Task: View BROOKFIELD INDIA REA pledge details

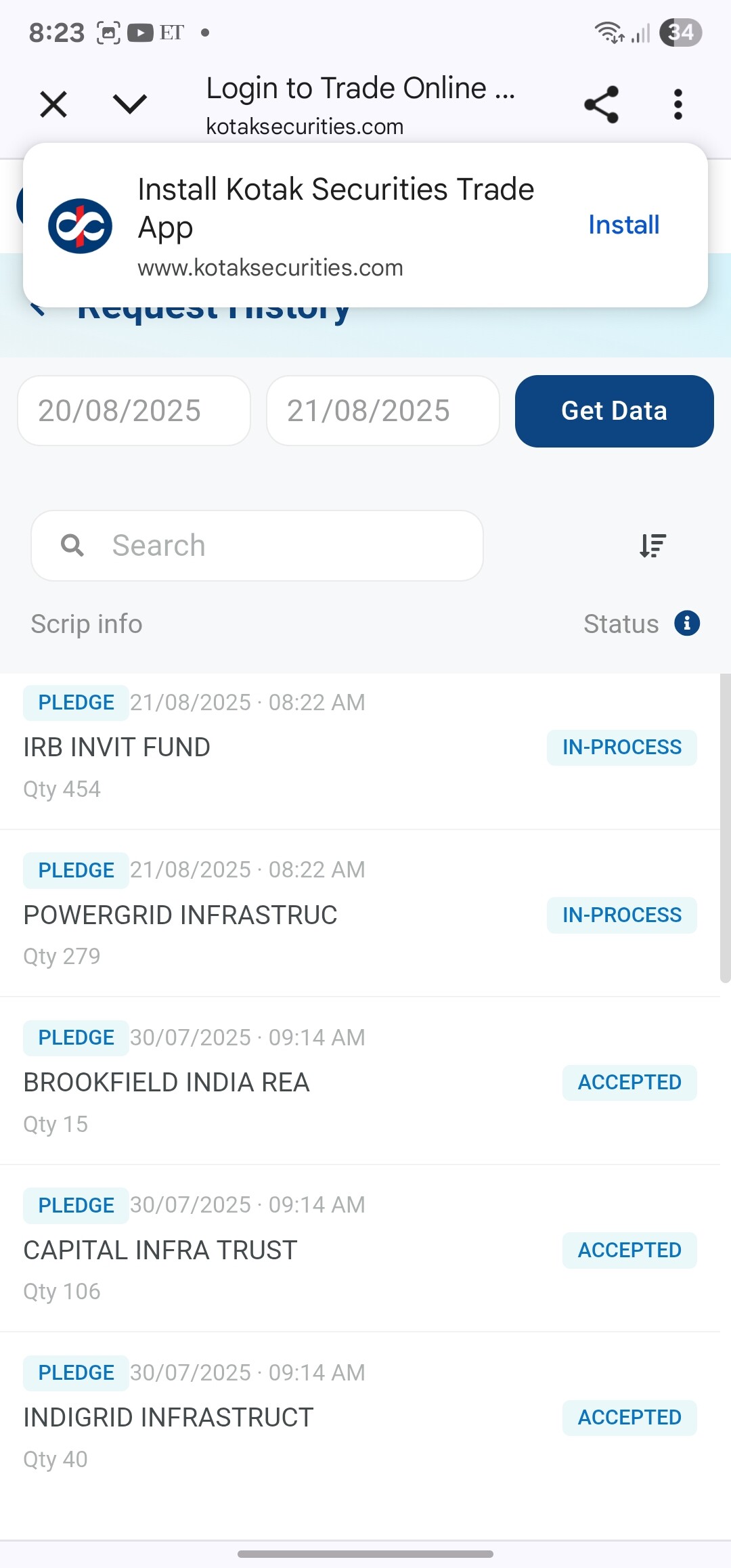Action: [x=271, y=1083]
